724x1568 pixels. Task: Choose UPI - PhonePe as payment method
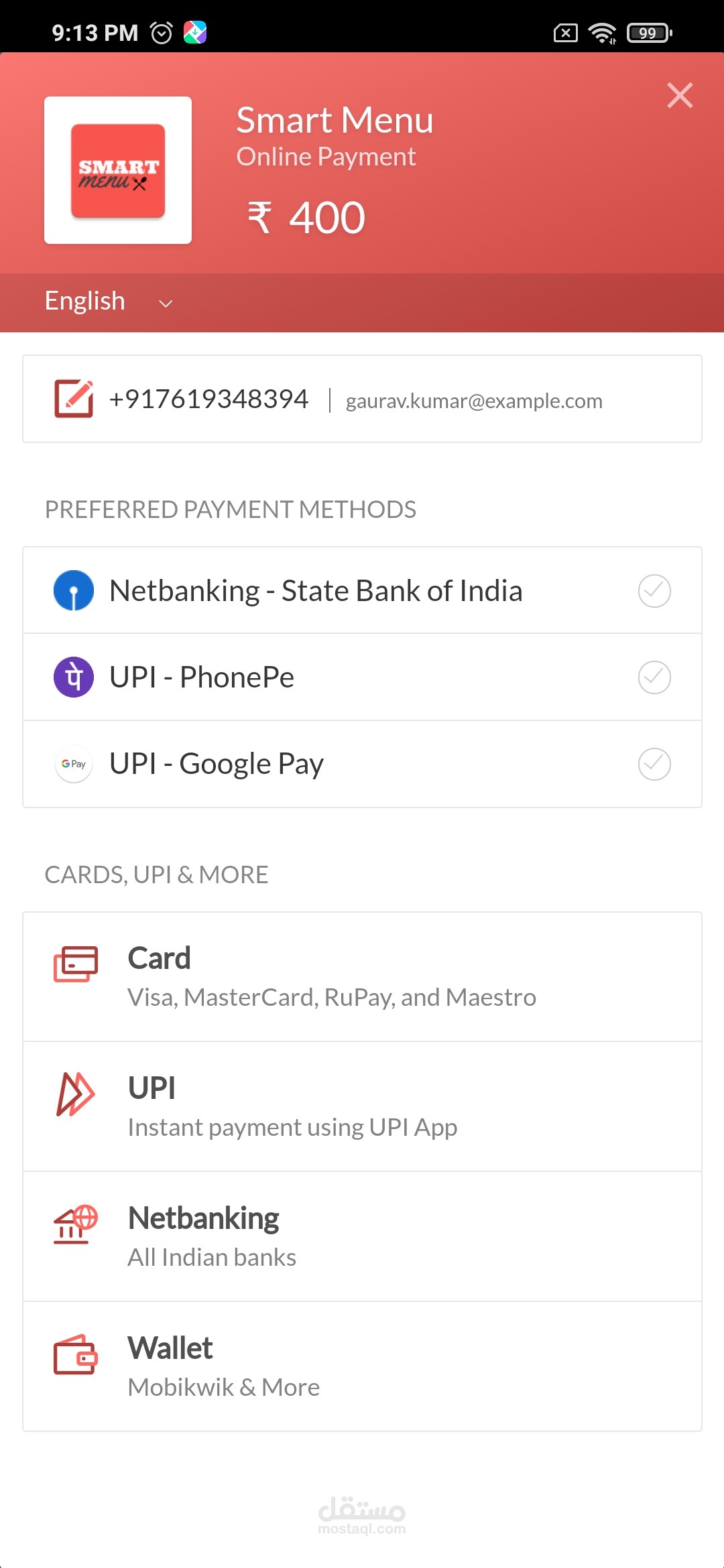[x=362, y=677]
